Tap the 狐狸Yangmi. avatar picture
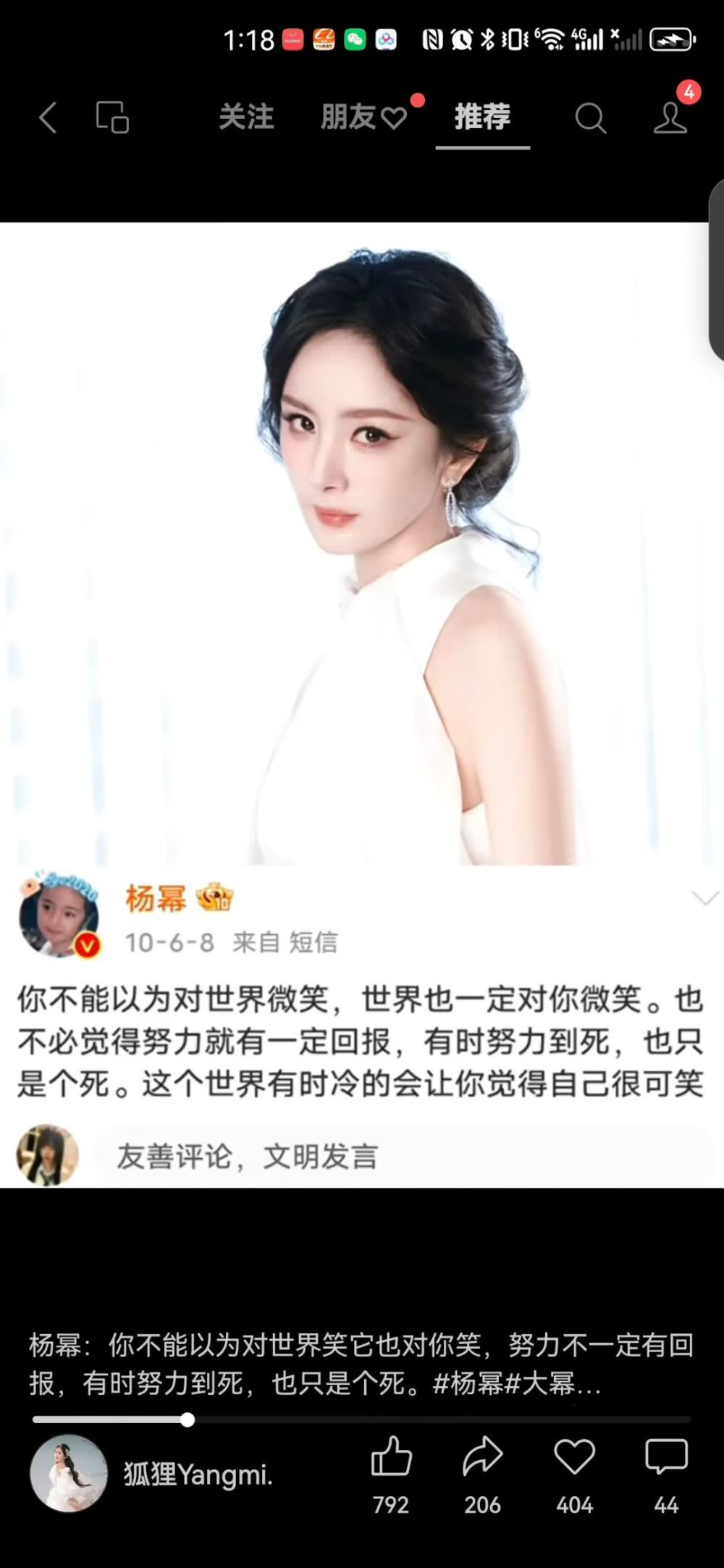This screenshot has height=1568, width=724. tap(69, 1474)
